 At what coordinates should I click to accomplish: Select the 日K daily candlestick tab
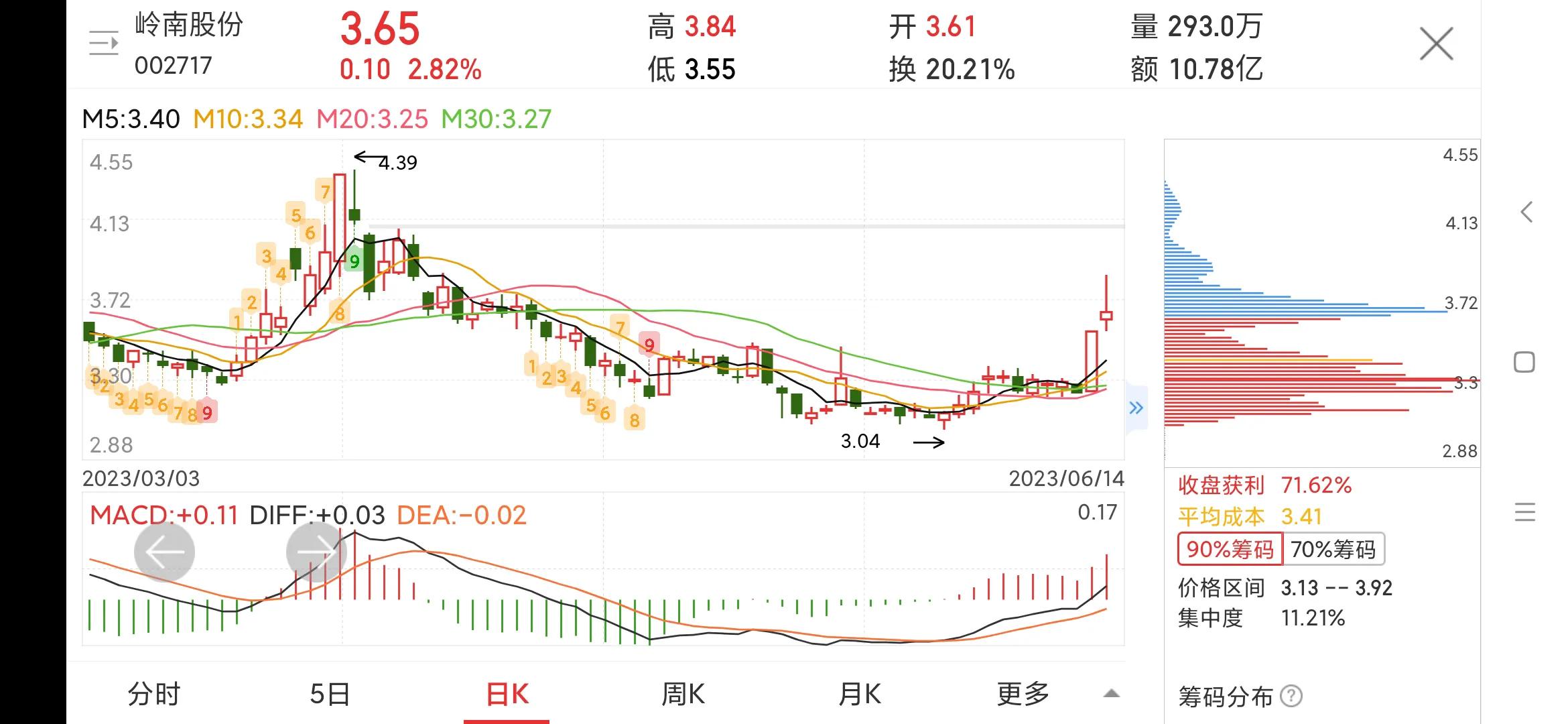507,695
